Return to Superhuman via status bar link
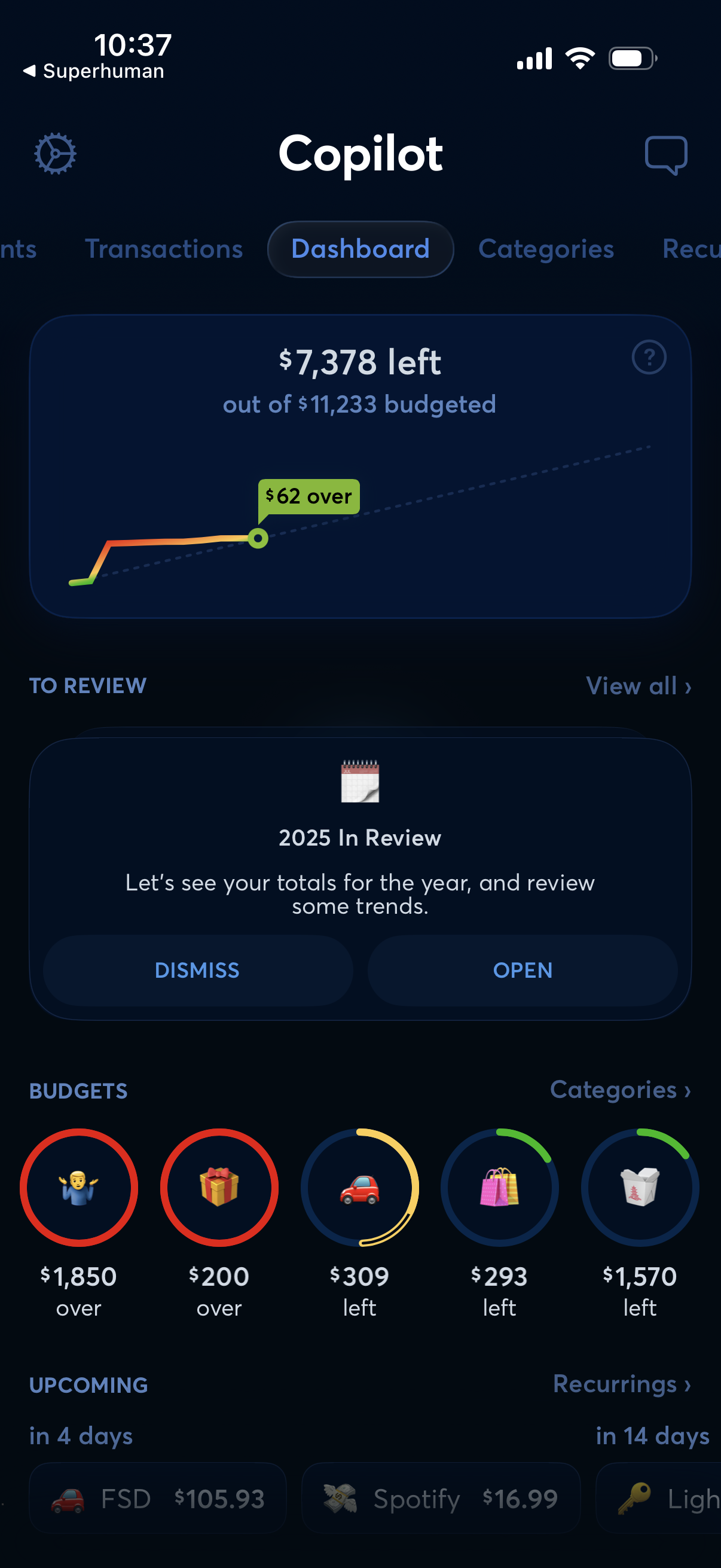Image resolution: width=721 pixels, height=1568 pixels. [96, 71]
